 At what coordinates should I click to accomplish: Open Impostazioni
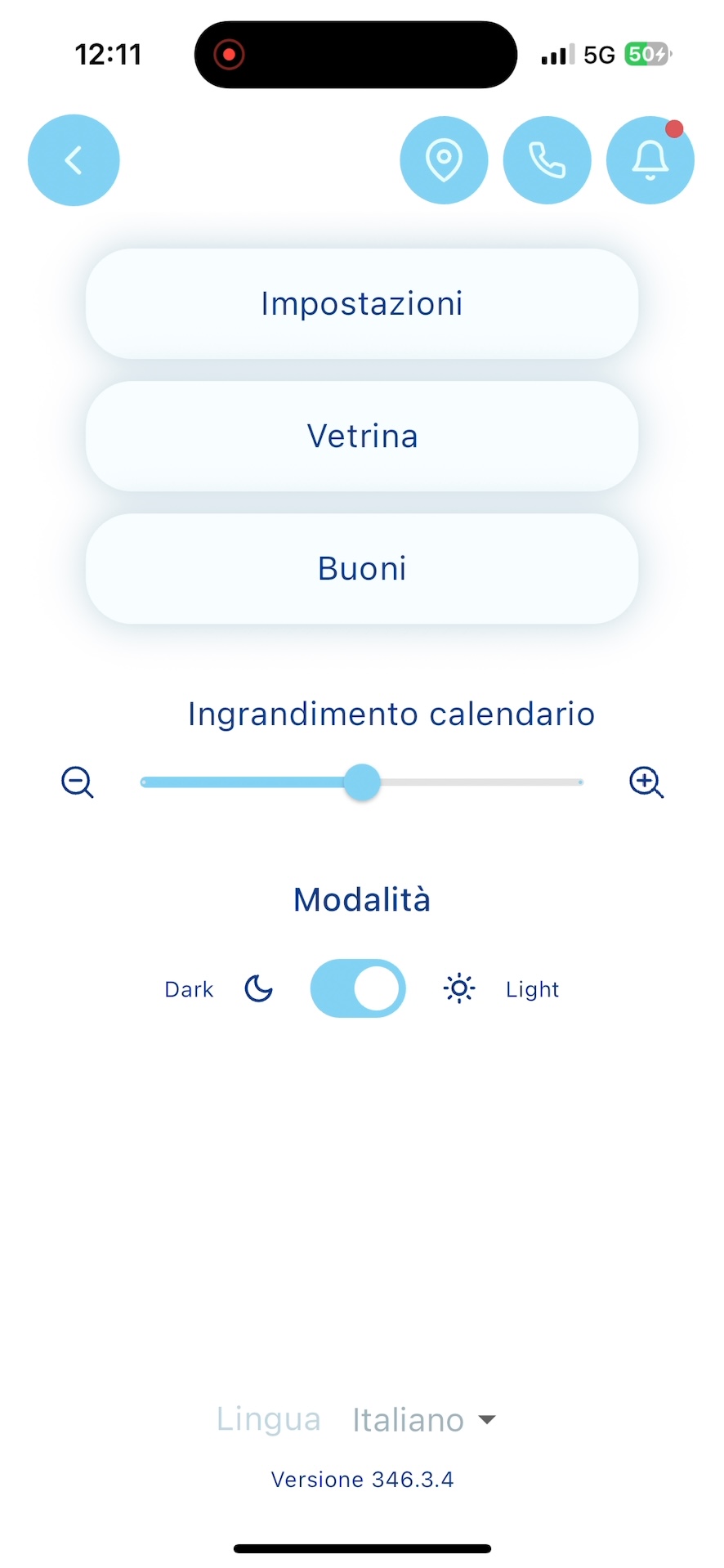pyautogui.click(x=362, y=303)
